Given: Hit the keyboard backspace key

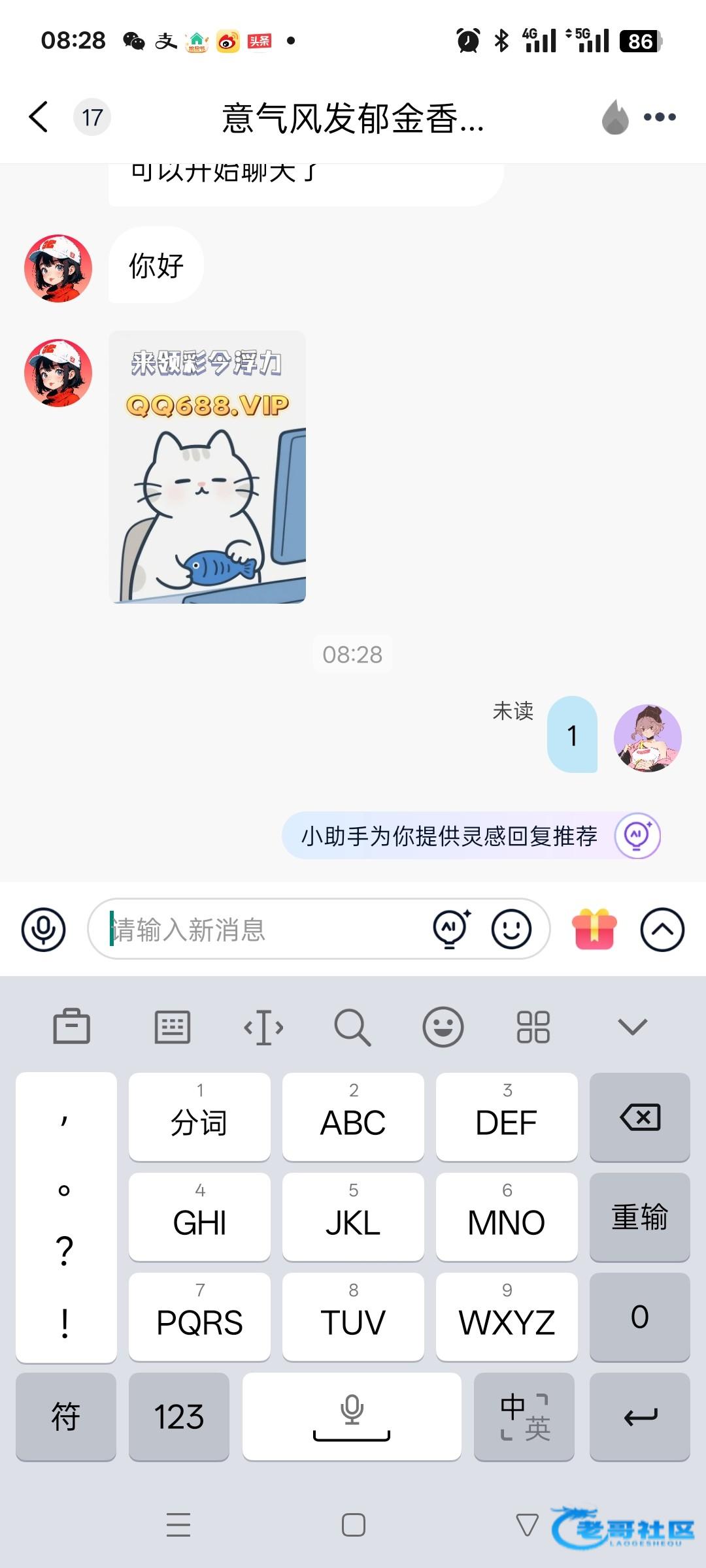Looking at the screenshot, I should [639, 1117].
